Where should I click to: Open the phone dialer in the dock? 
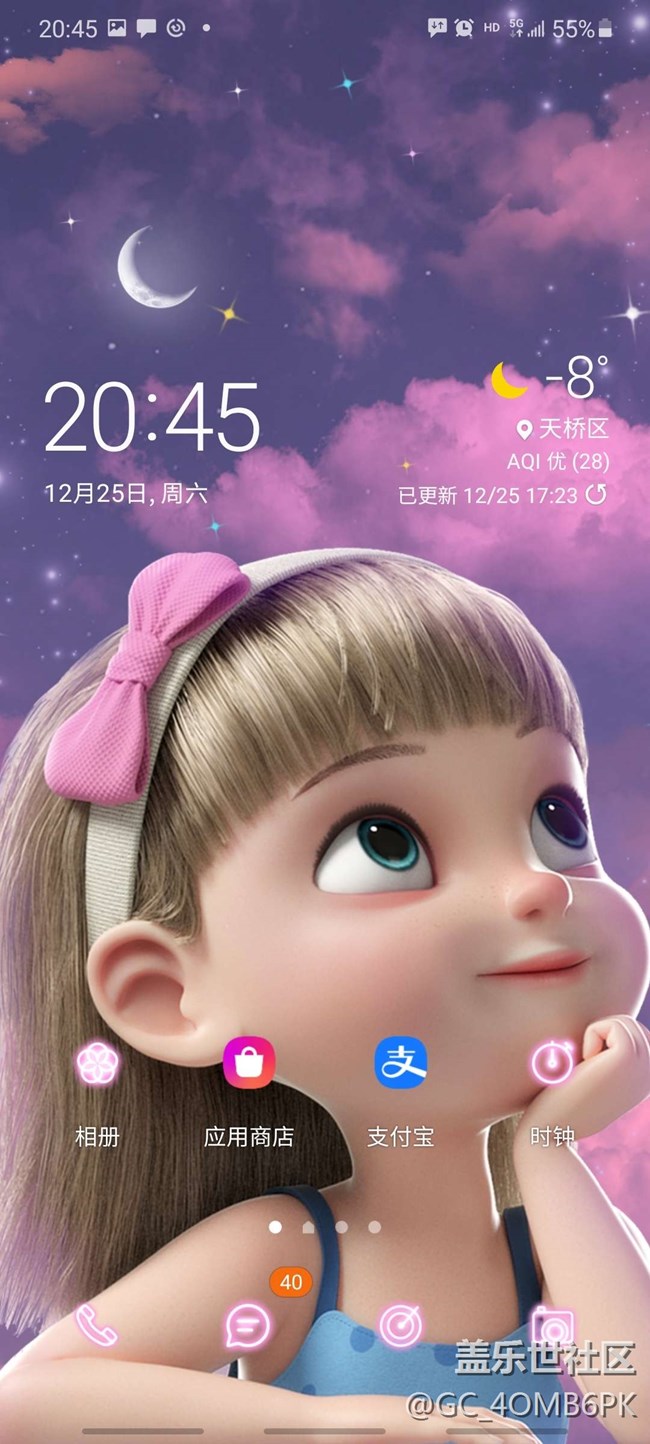click(x=98, y=1327)
